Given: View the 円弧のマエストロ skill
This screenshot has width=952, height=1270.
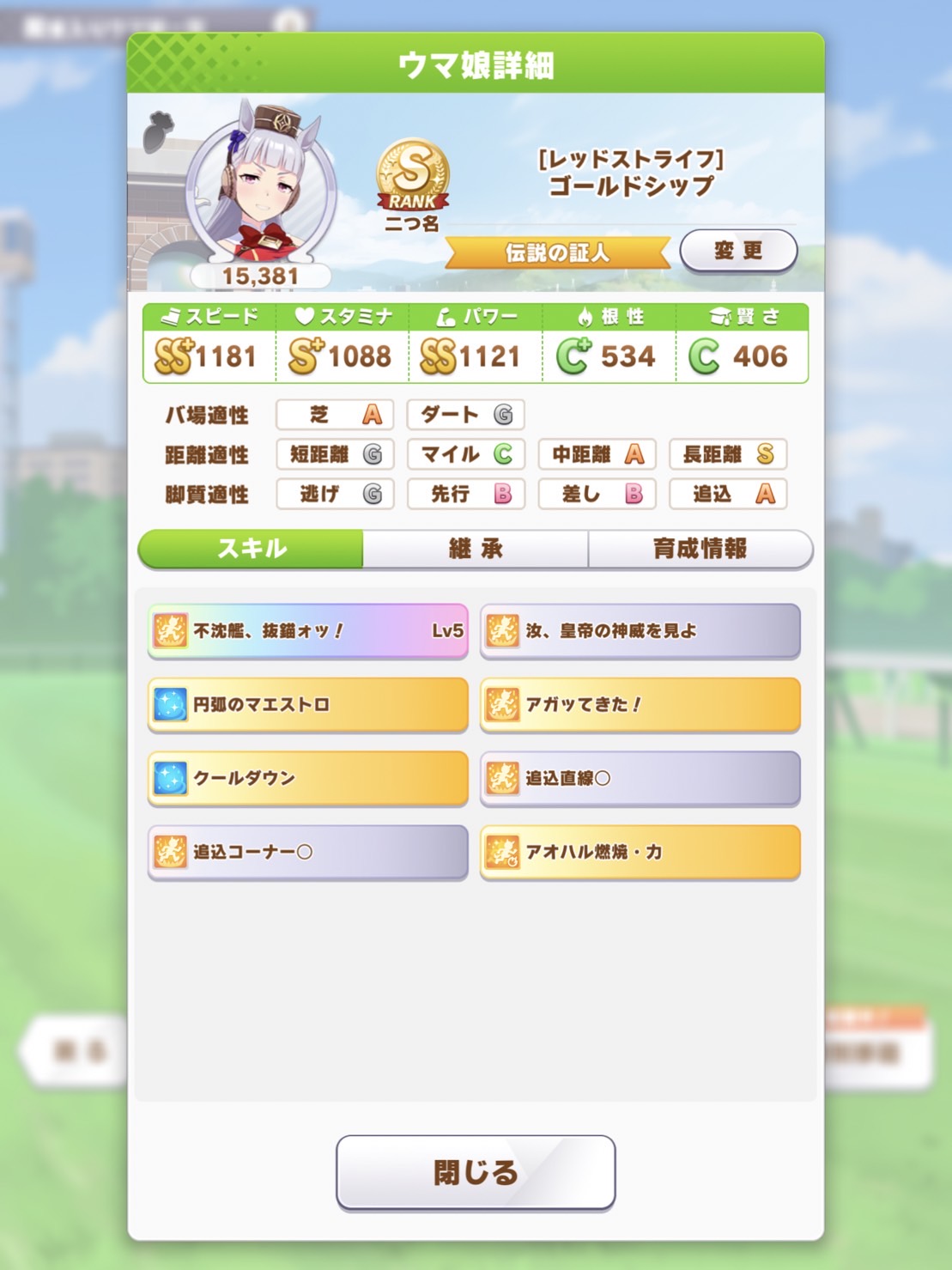Looking at the screenshot, I should 307,705.
